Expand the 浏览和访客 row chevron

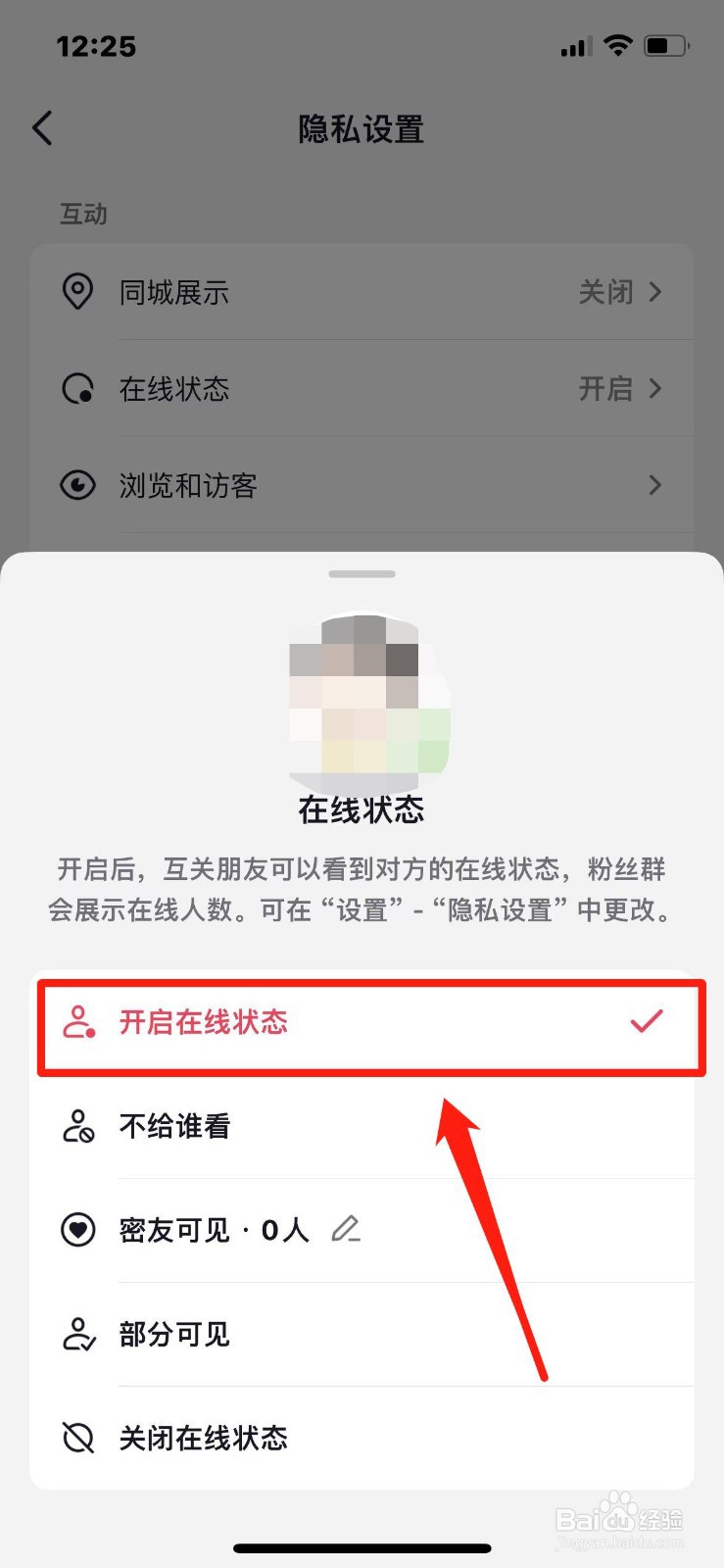(656, 485)
